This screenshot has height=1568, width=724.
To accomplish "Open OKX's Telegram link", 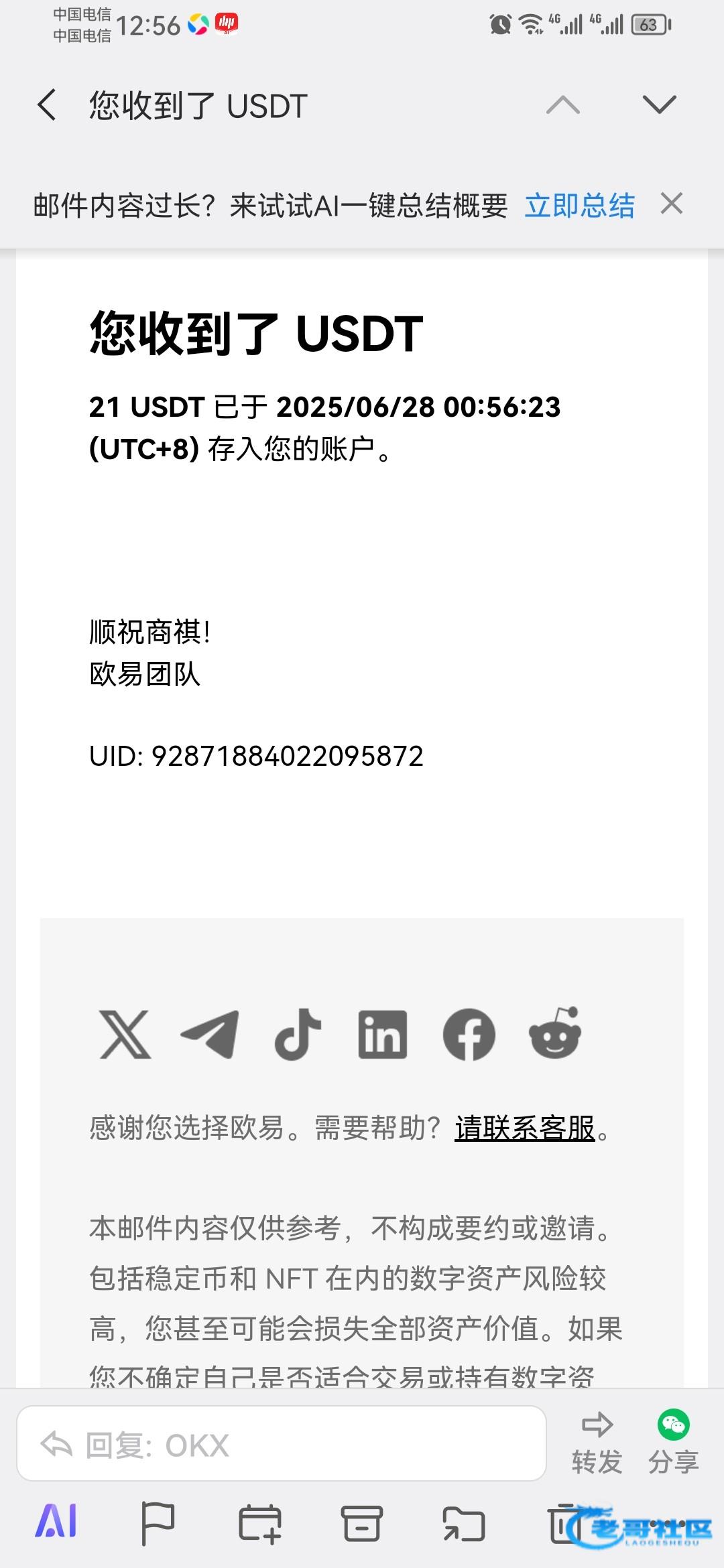I will (x=210, y=1035).
